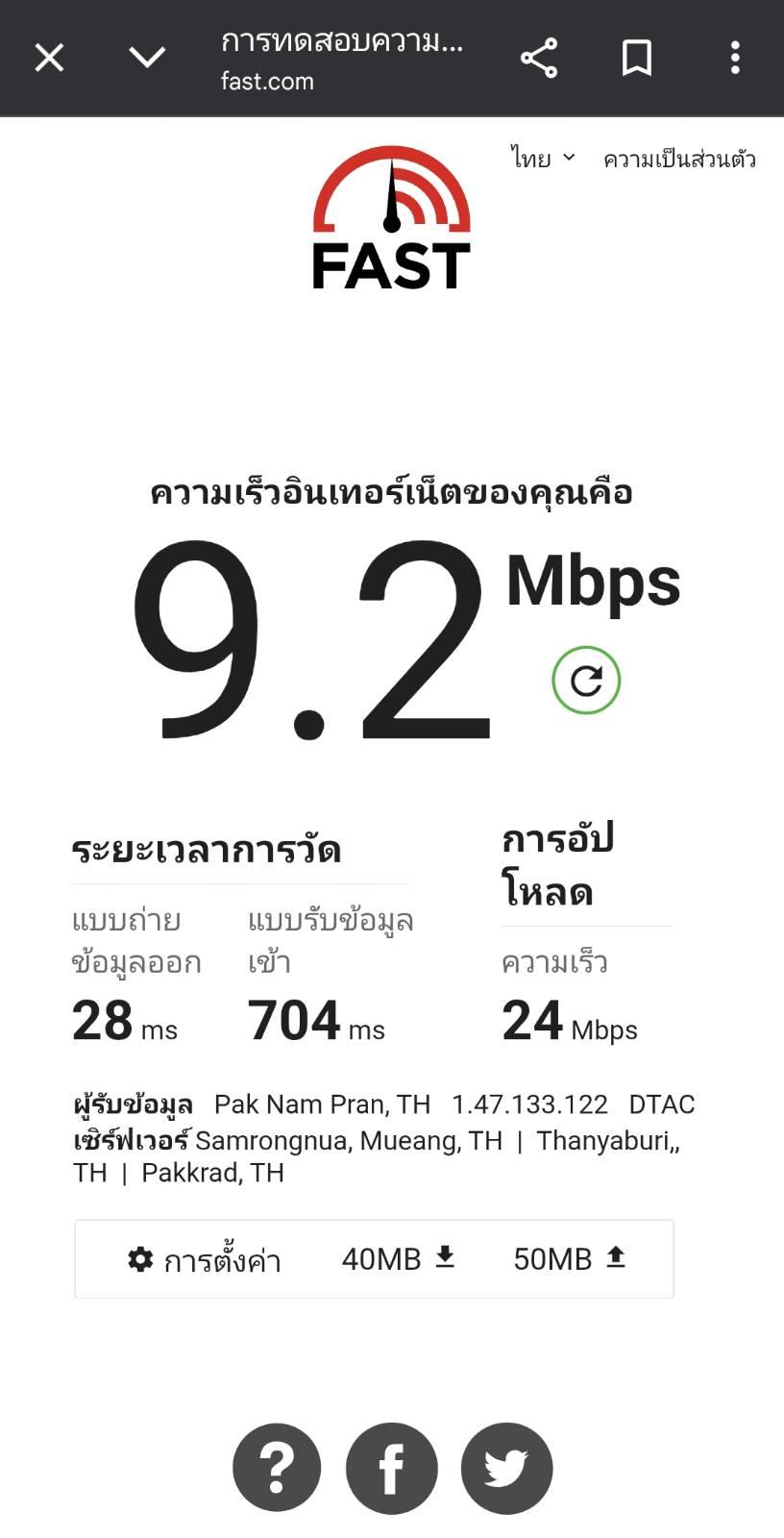This screenshot has height=1538, width=784.
Task: Share result on Facebook
Action: 392,1468
